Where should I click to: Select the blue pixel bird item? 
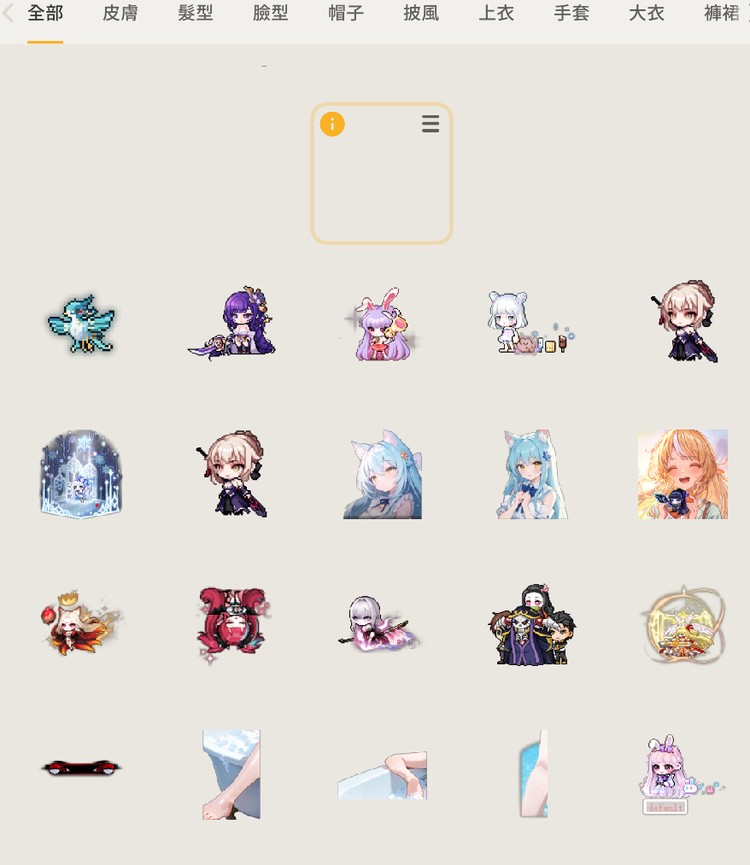(x=82, y=324)
